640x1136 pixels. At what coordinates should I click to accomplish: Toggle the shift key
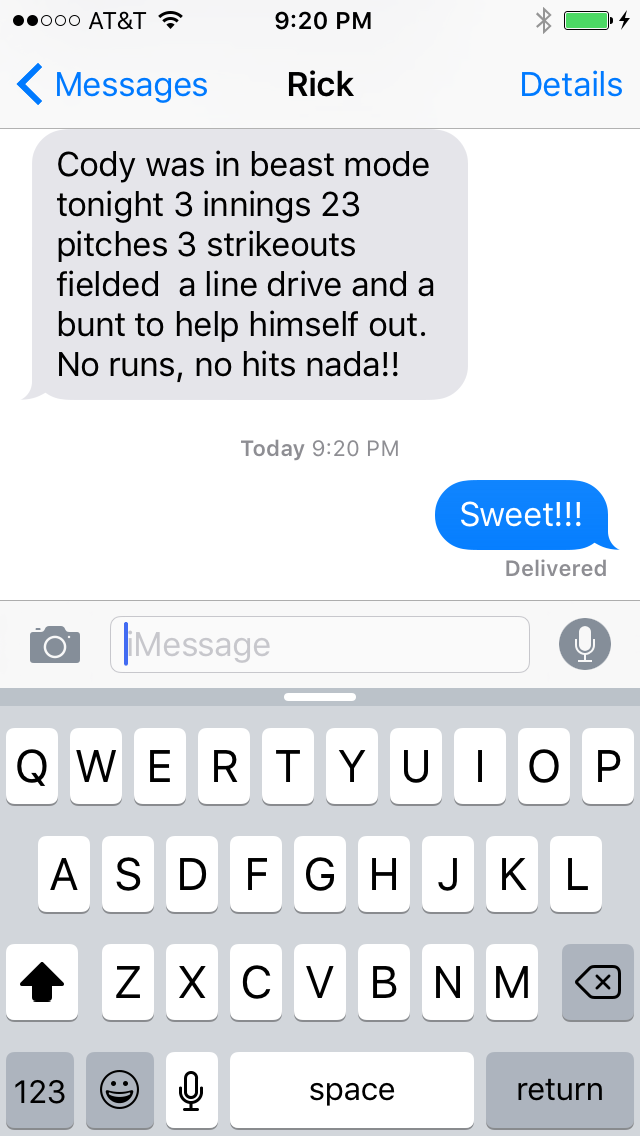tap(42, 982)
